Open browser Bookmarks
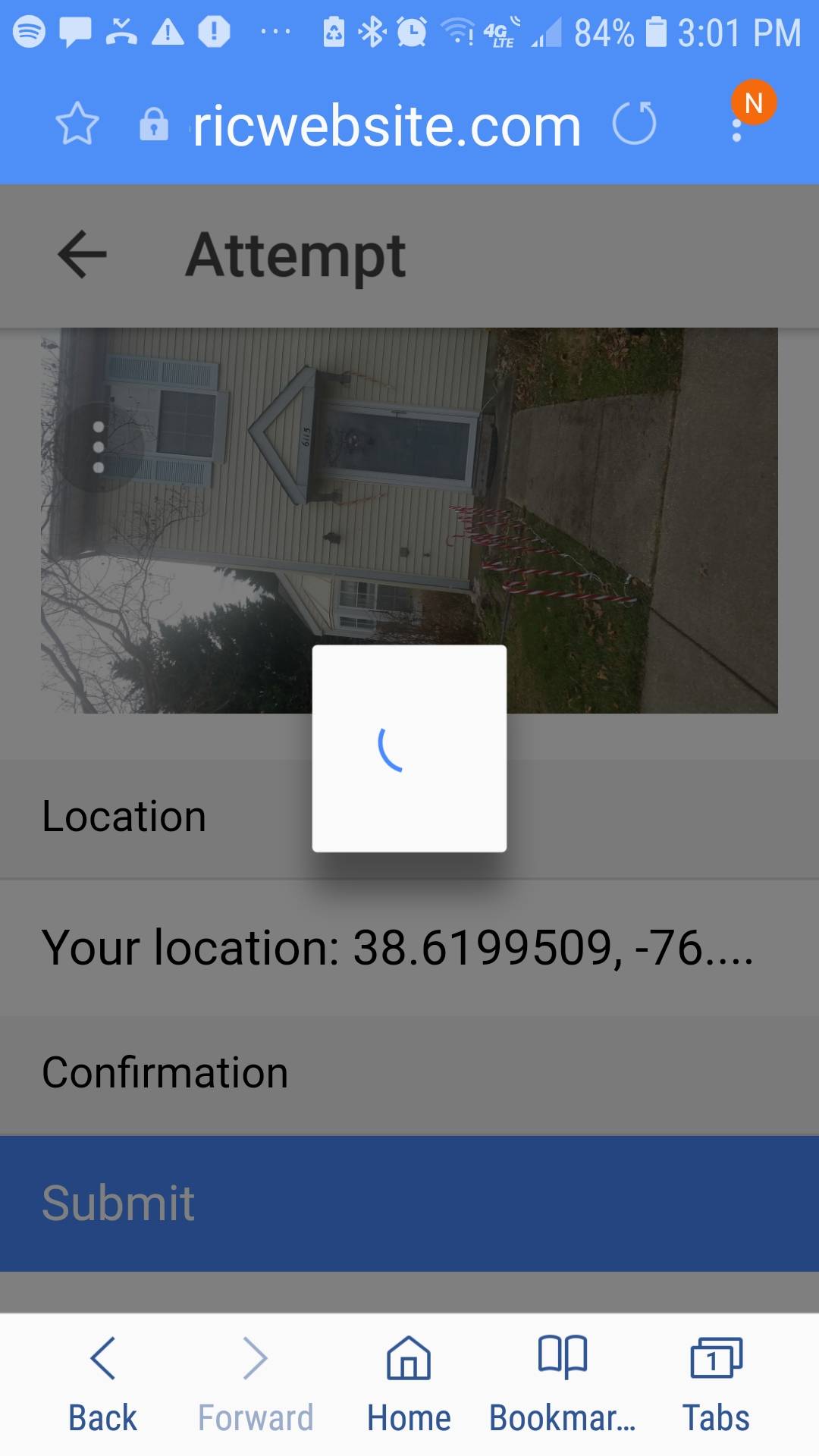 [562, 1385]
